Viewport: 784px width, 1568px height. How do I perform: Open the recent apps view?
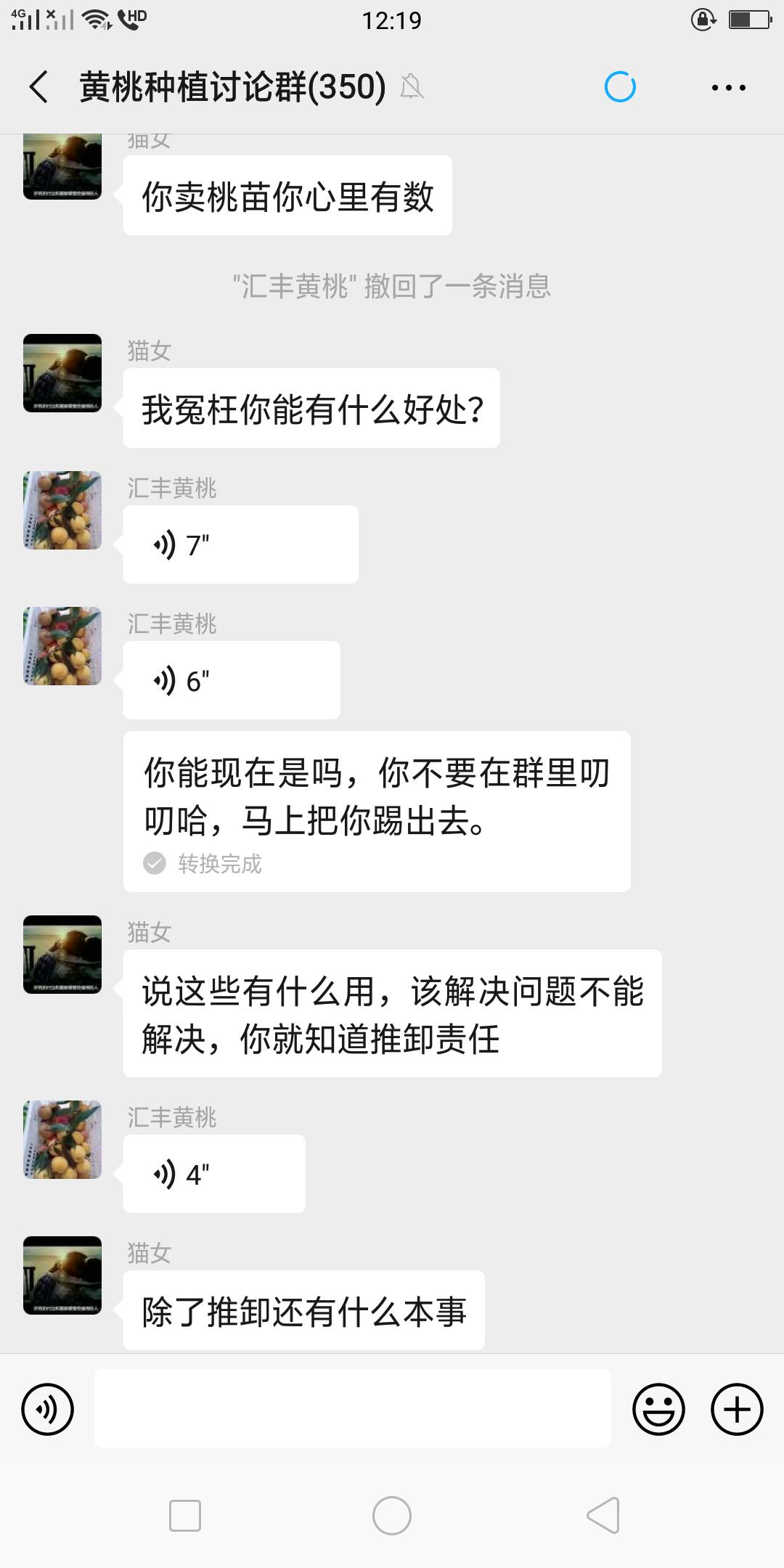pos(185,1516)
